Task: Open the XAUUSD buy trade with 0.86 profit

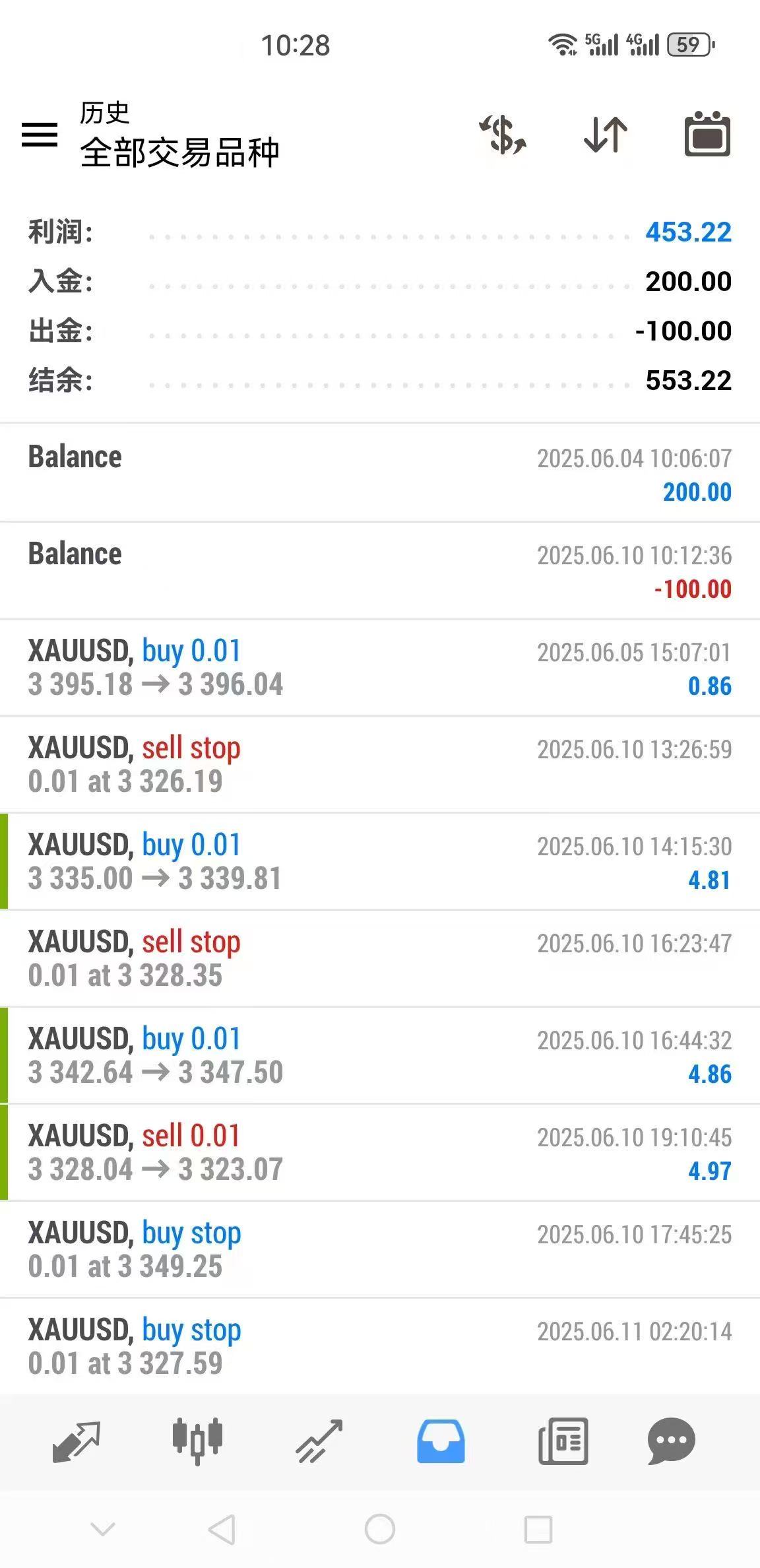Action: click(380, 667)
